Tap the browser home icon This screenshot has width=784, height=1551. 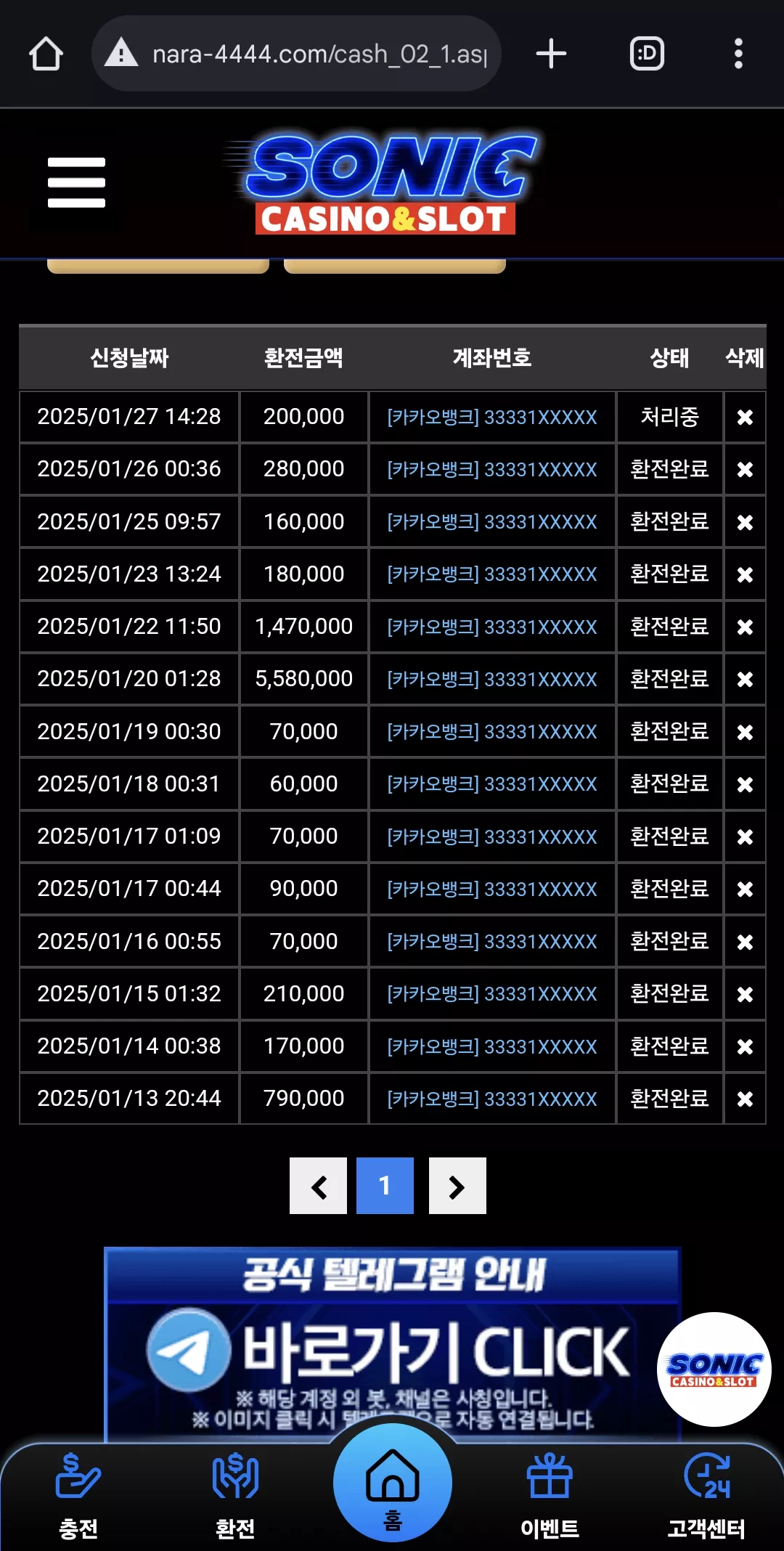(46, 54)
